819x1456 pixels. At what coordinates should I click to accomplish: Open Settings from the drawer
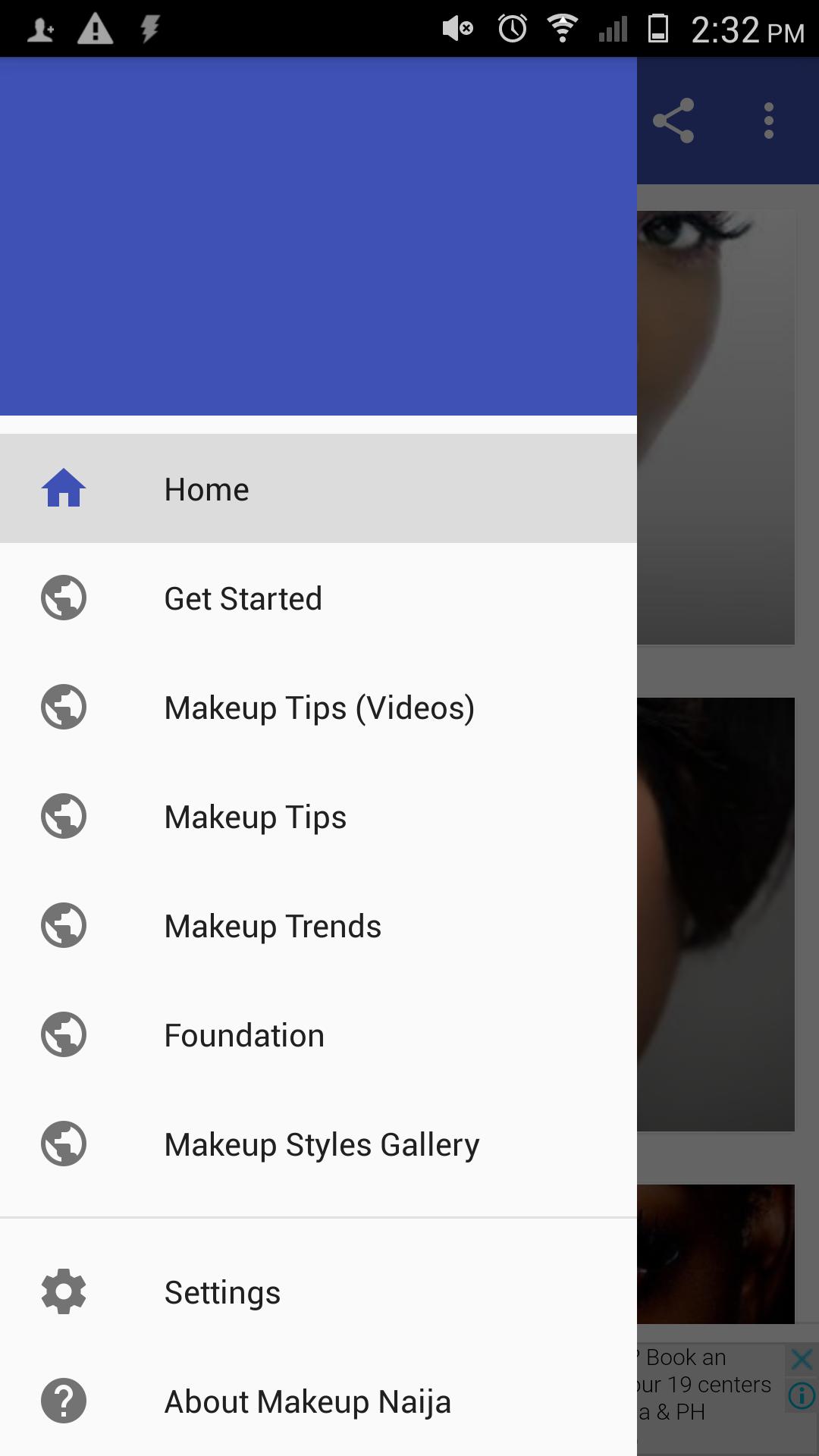click(318, 1292)
